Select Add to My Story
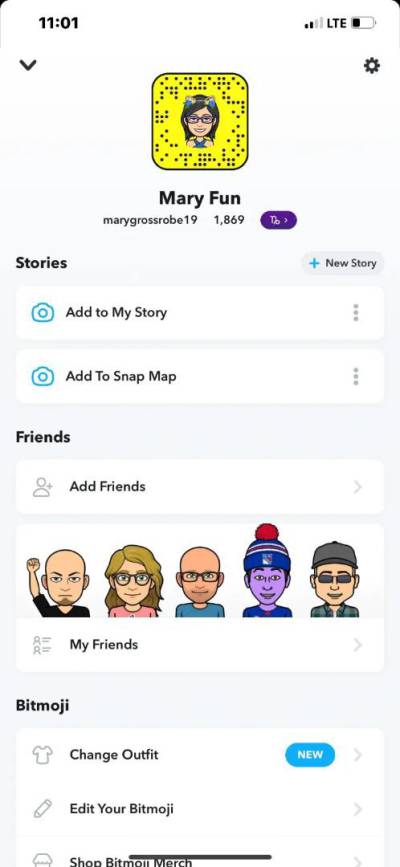Image resolution: width=400 pixels, height=867 pixels. 200,312
